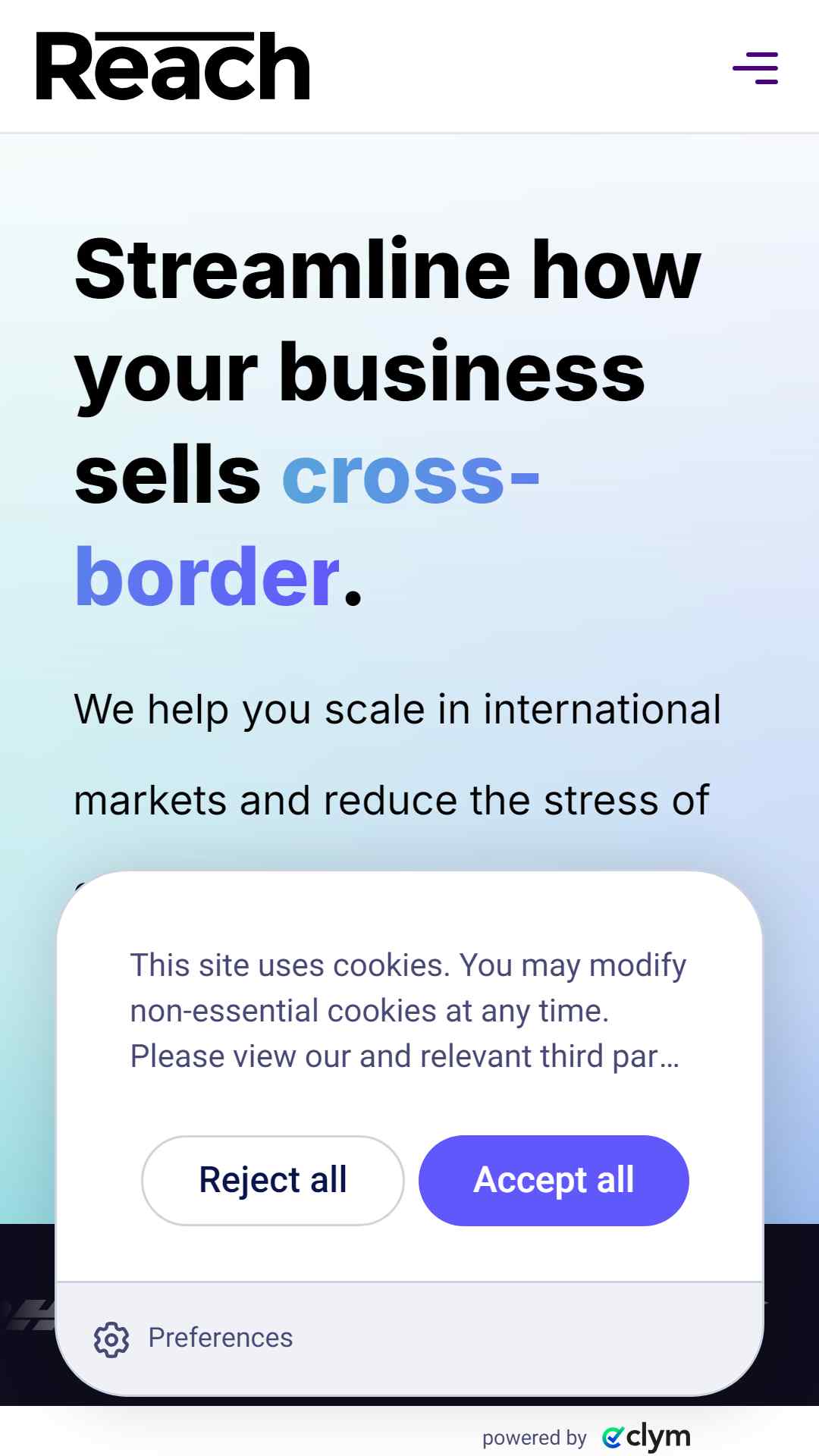Accept all cookies

[554, 1180]
